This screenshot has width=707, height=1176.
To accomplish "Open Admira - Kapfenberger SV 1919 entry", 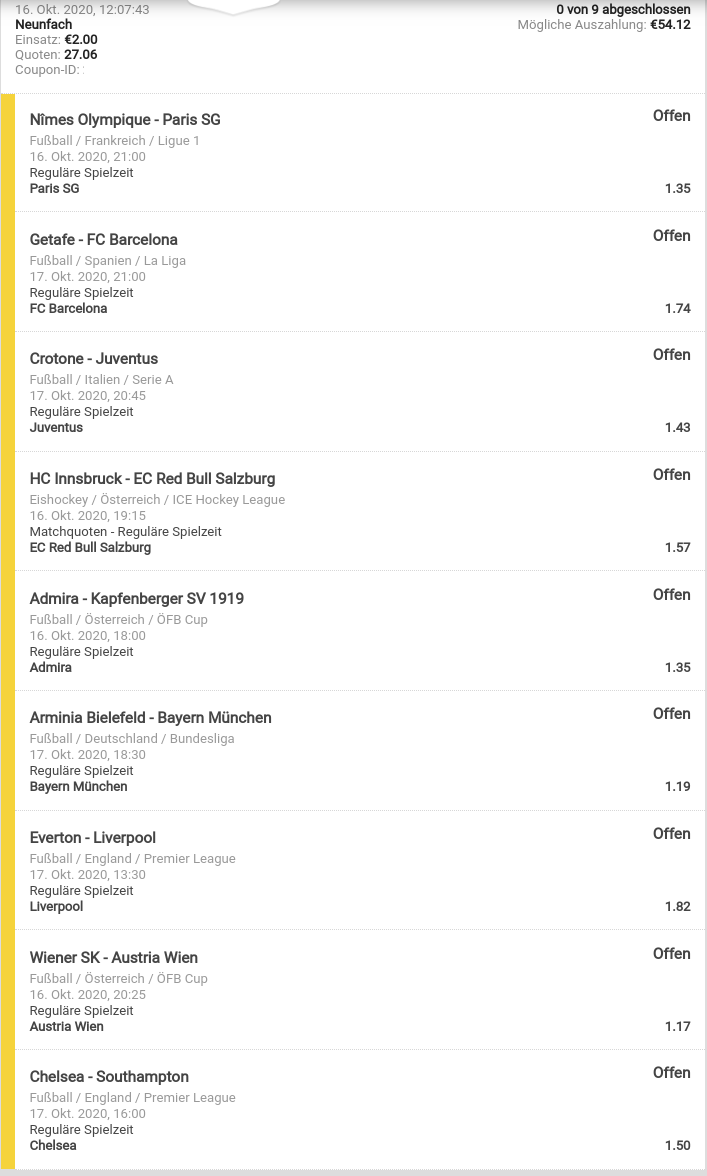I will click(360, 631).
